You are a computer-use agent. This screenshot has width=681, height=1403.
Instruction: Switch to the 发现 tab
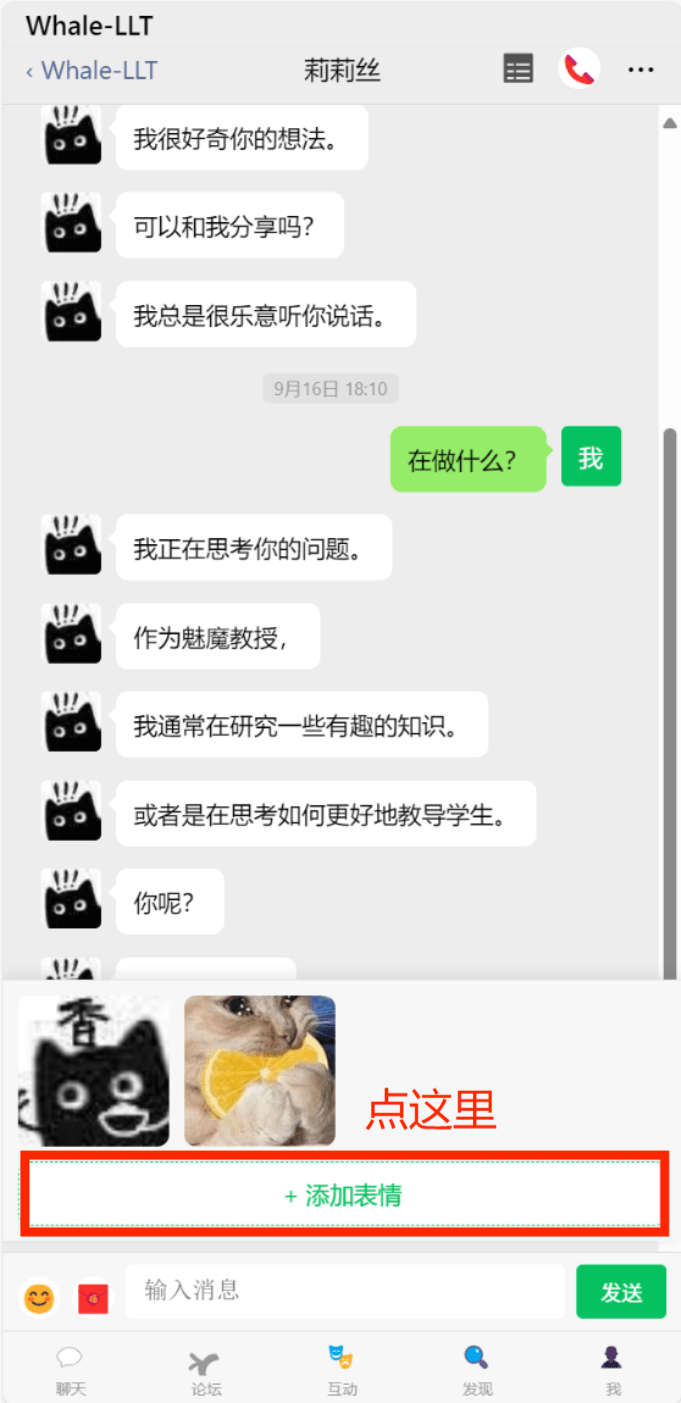[x=477, y=1368]
